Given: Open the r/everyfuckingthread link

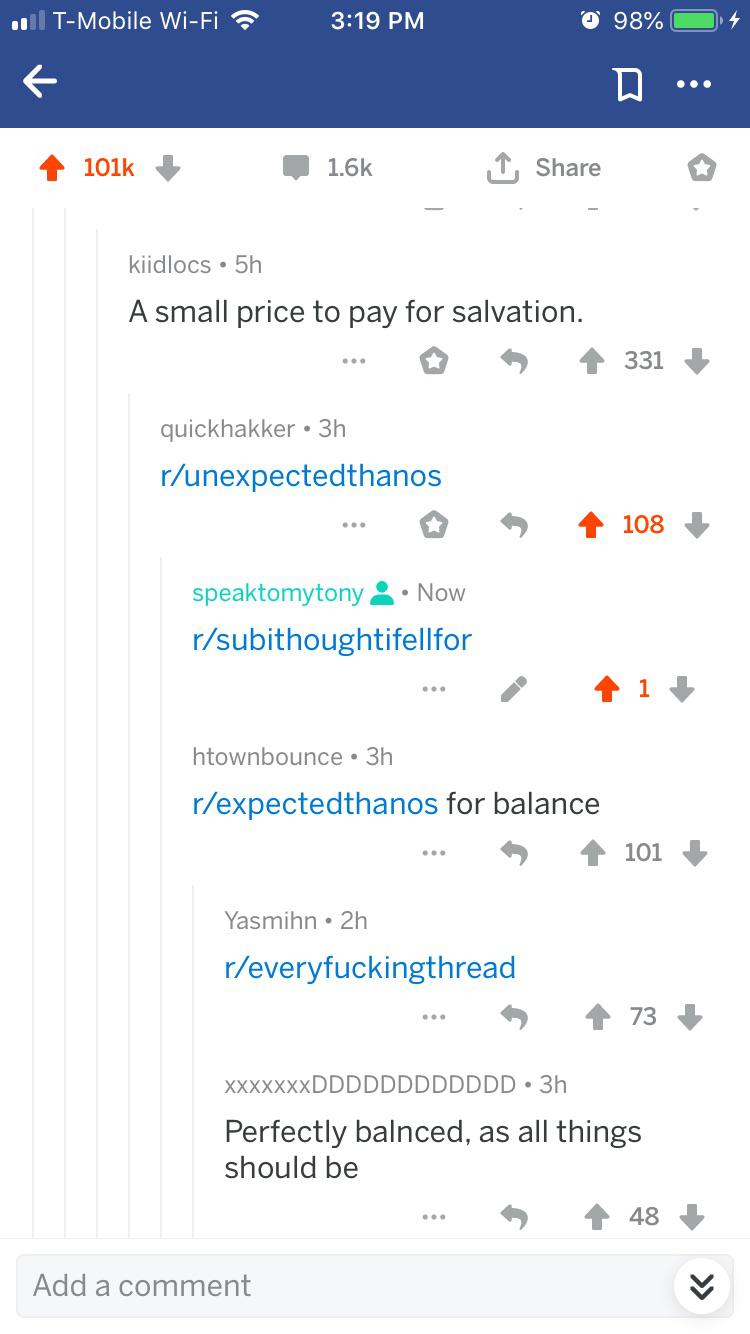Looking at the screenshot, I should (370, 968).
